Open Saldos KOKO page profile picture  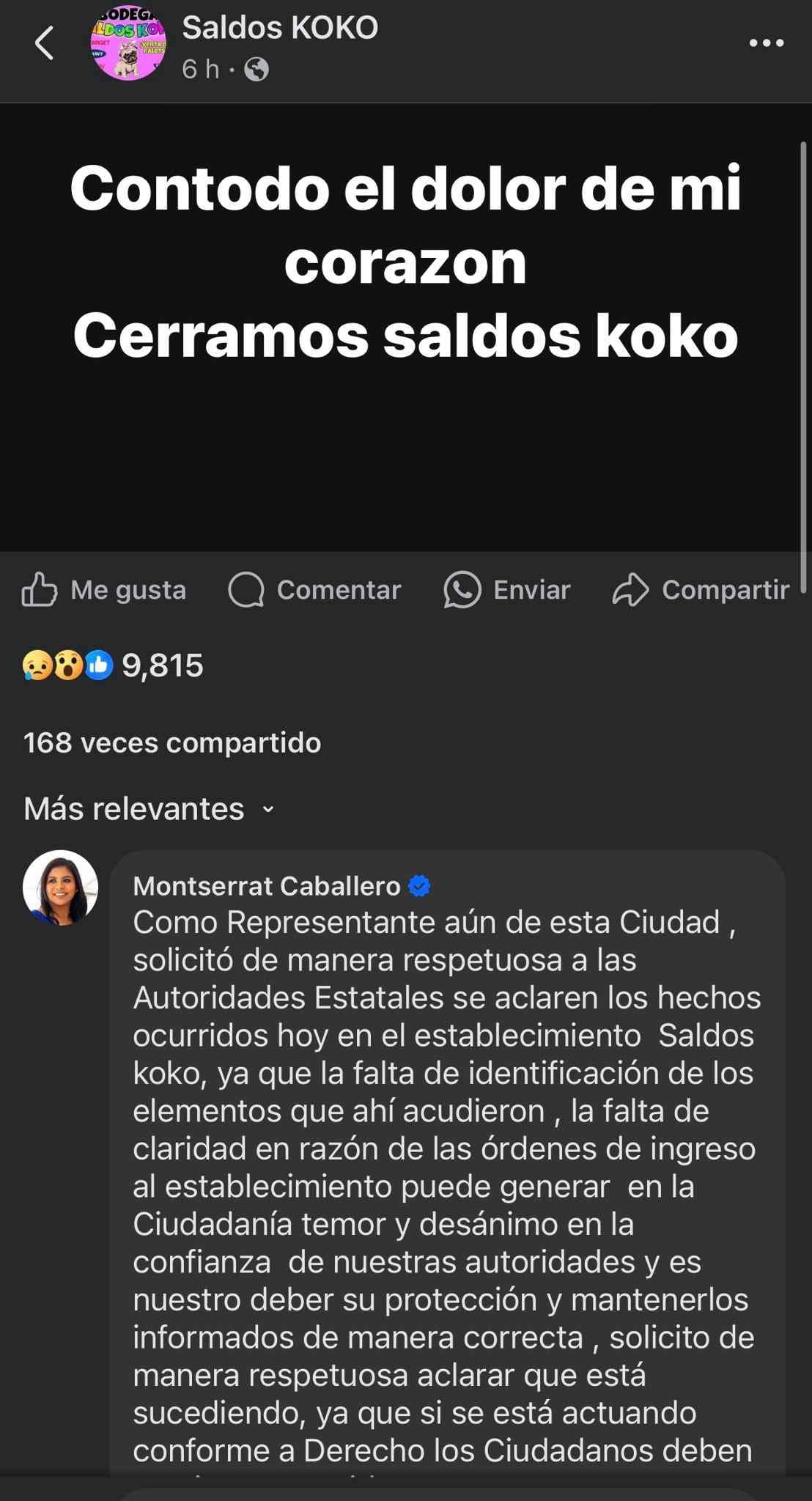pyautogui.click(x=128, y=43)
